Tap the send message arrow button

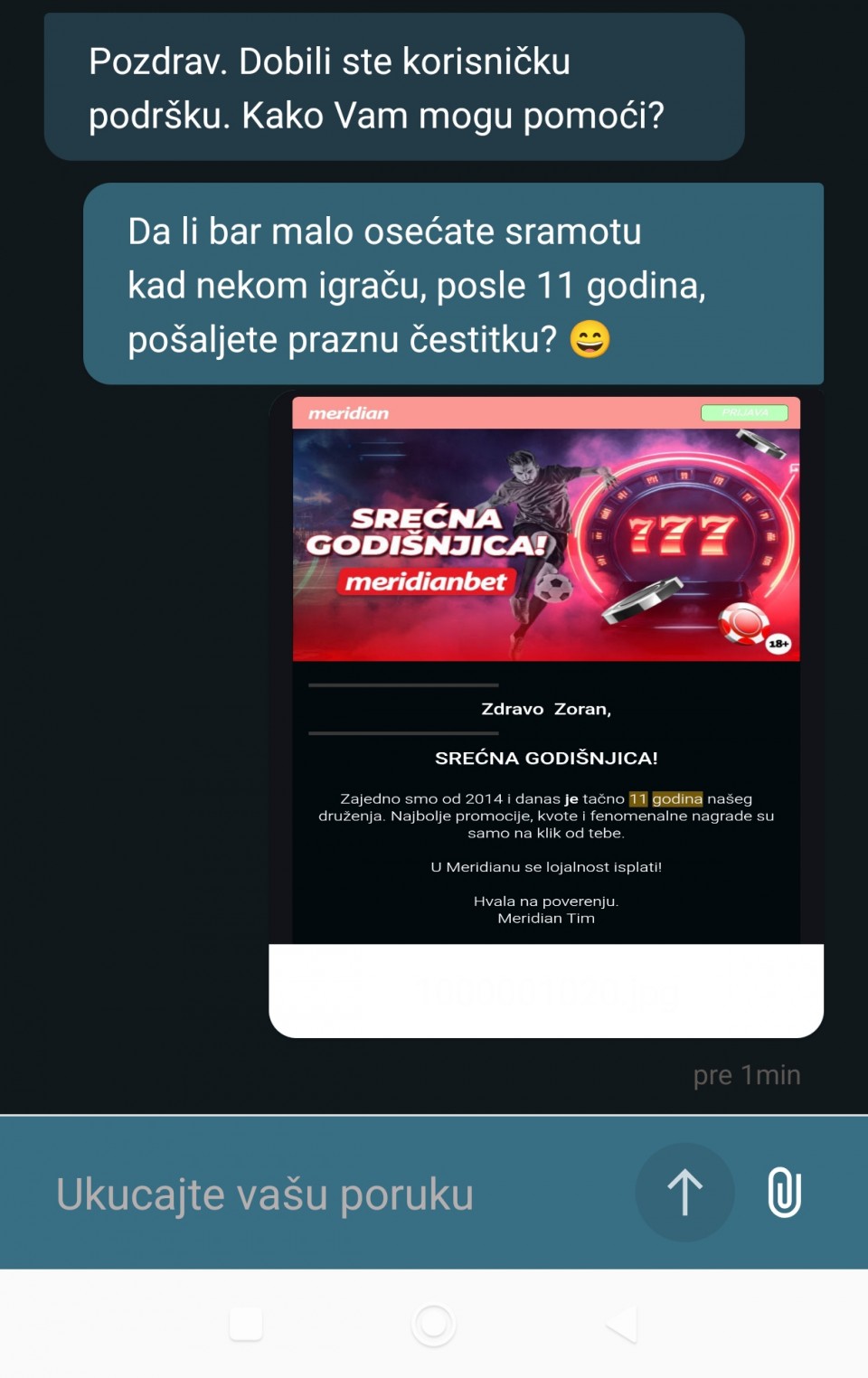click(x=684, y=1193)
